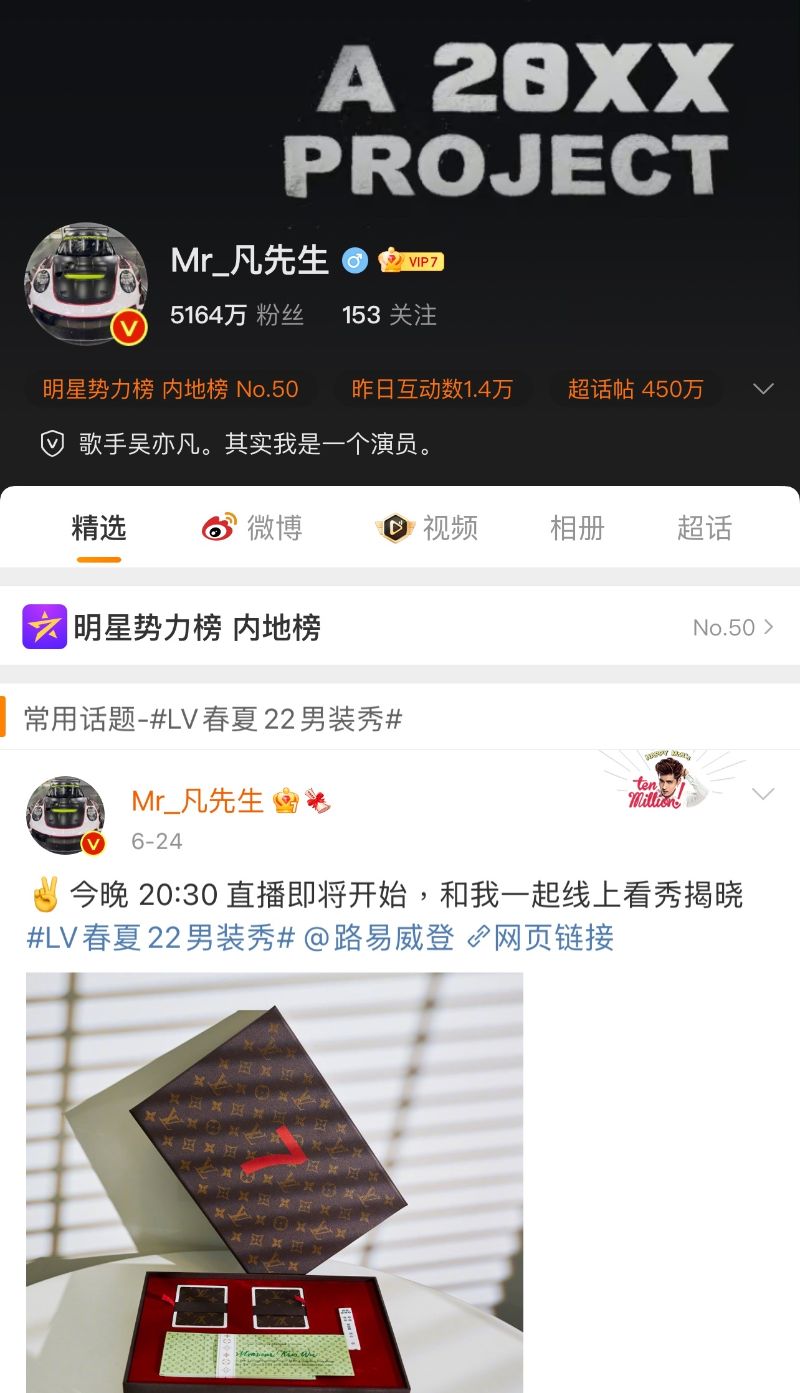The image size is (800, 1393).
Task: Select the 昨日互动数1.4万 chip
Action: pyautogui.click(x=432, y=389)
